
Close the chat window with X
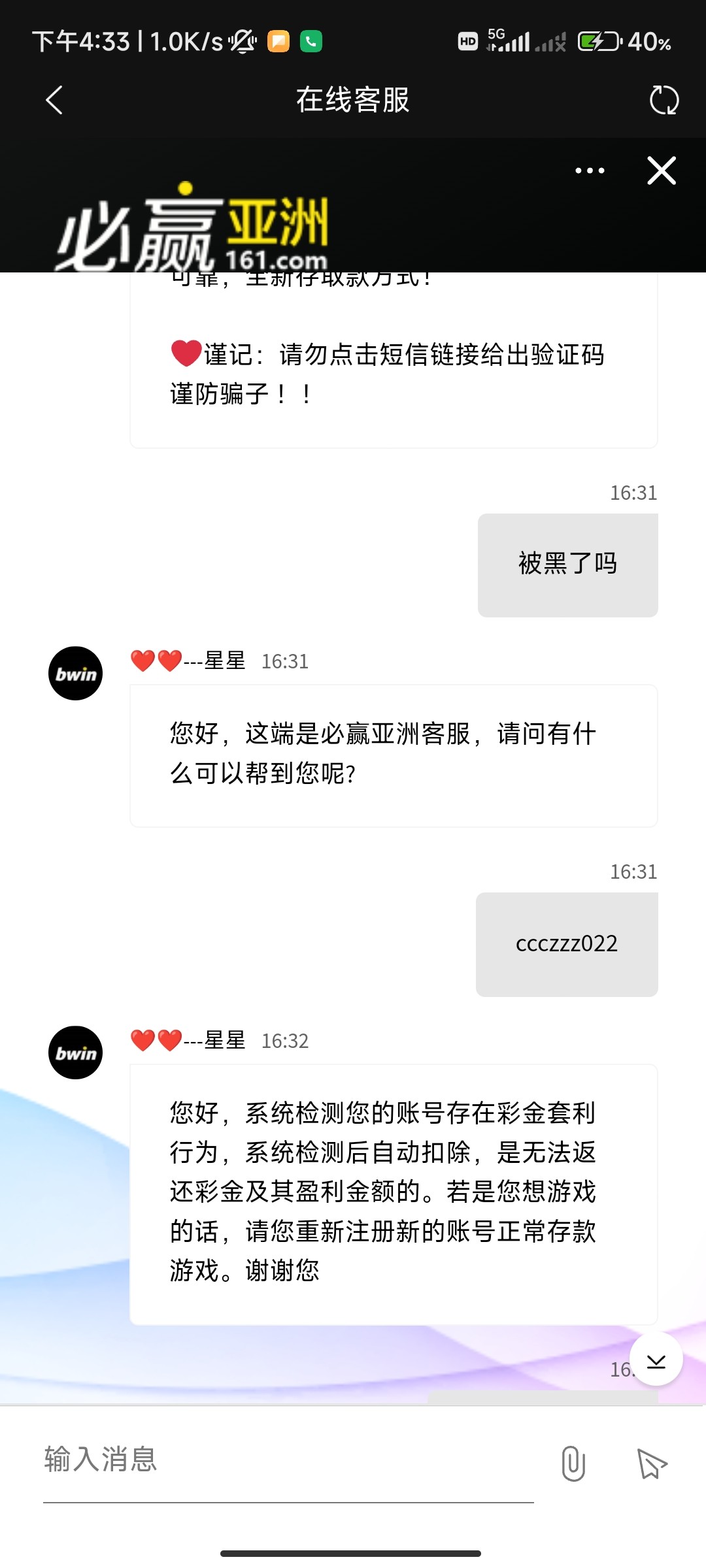661,171
